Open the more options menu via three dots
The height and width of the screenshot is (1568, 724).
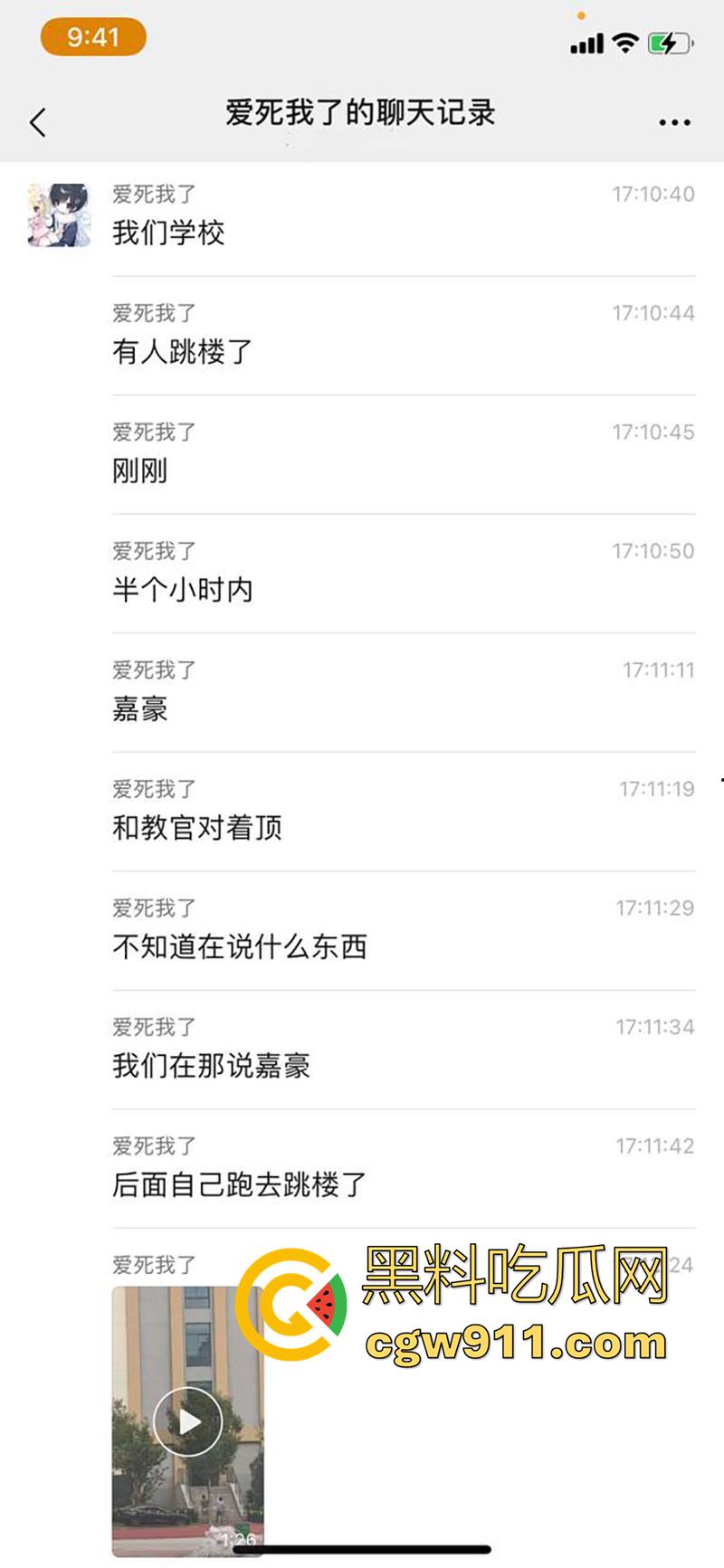[673, 120]
